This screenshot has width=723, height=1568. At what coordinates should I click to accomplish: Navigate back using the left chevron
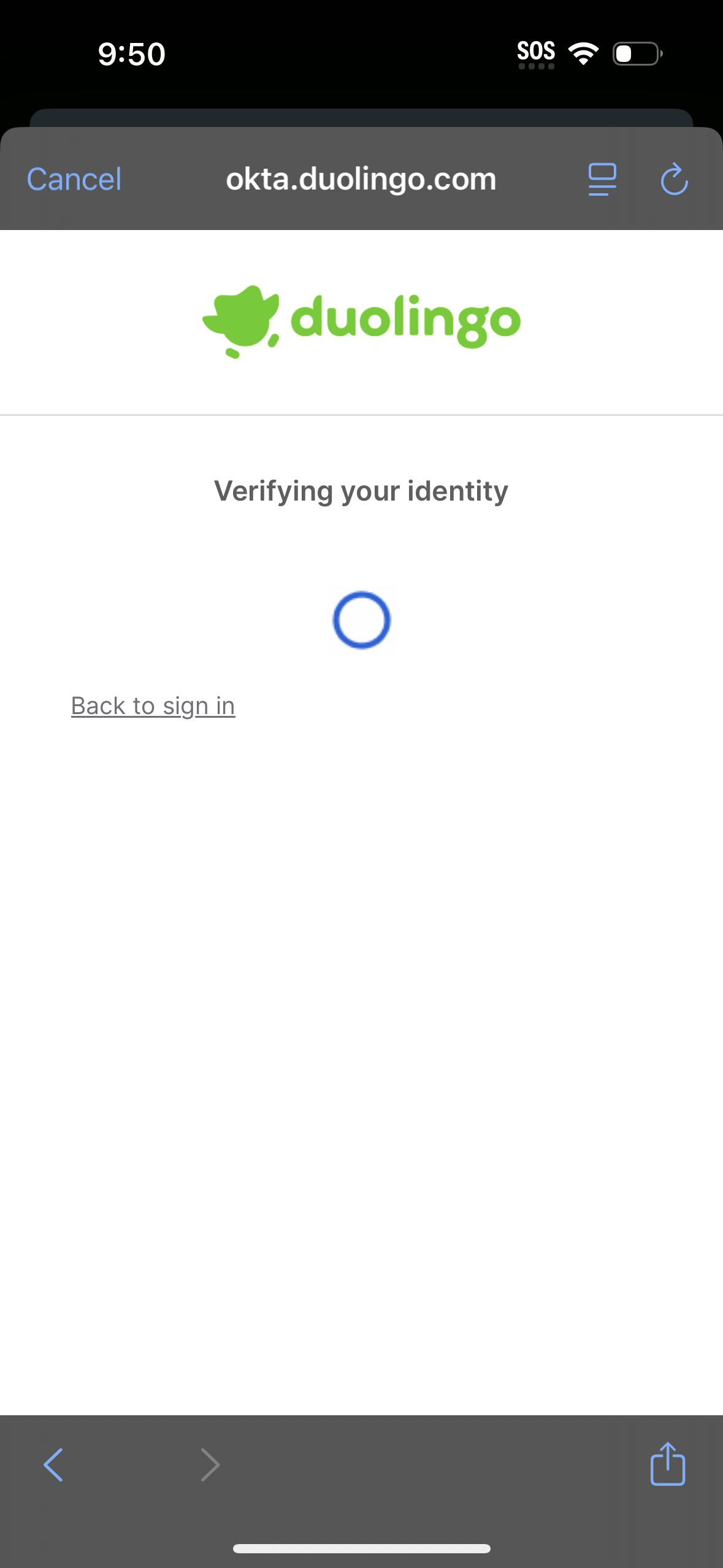(x=53, y=1465)
